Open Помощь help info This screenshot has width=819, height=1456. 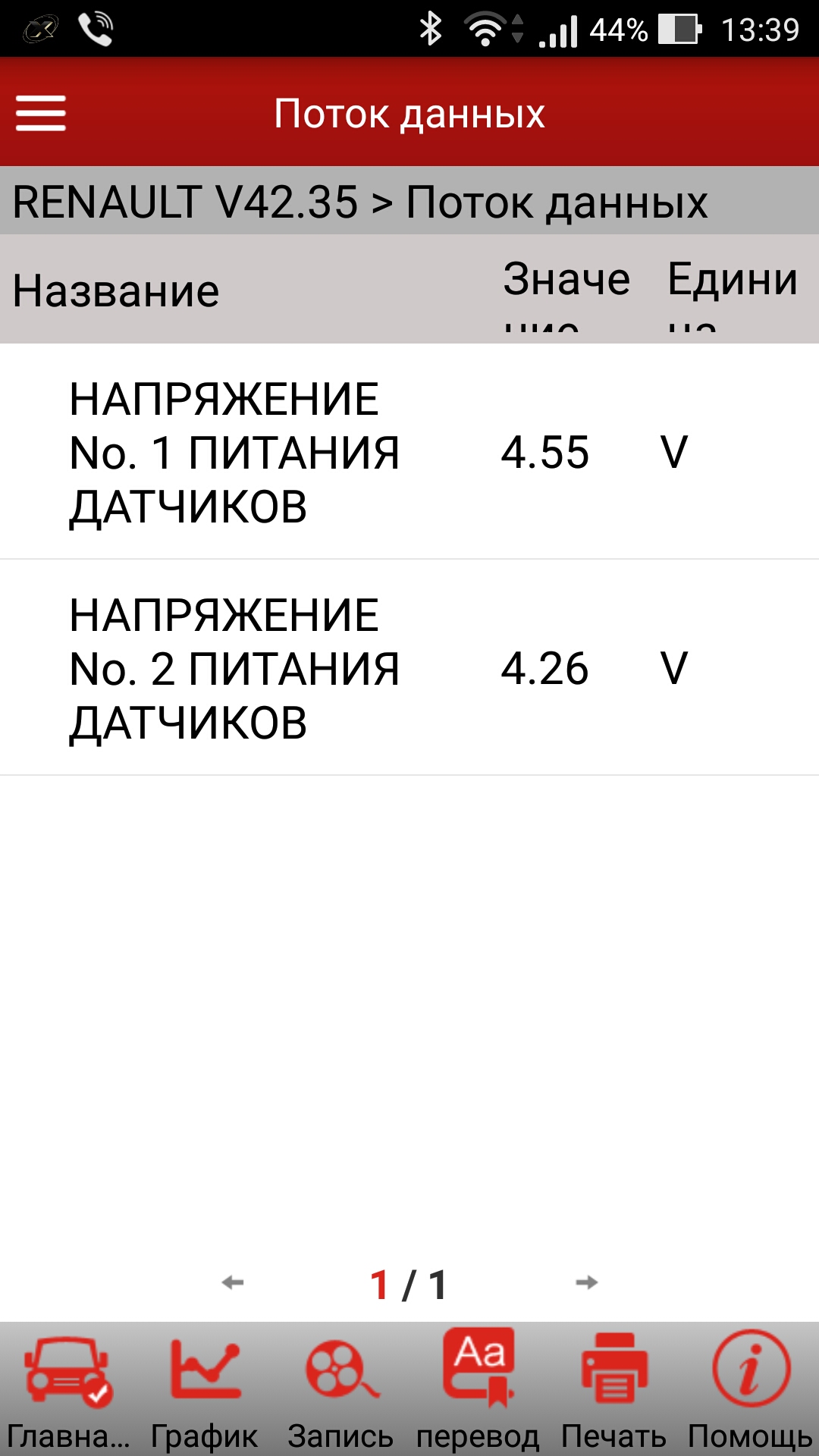pyautogui.click(x=751, y=1389)
